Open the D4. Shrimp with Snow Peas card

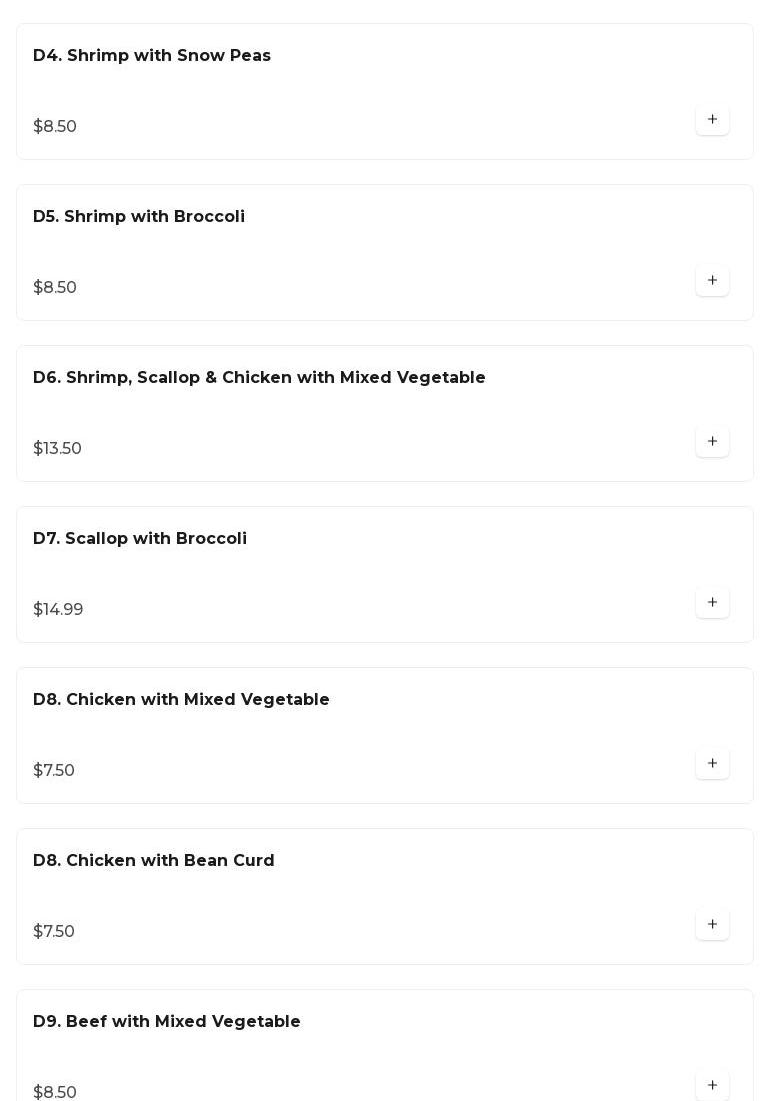pyautogui.click(x=152, y=56)
